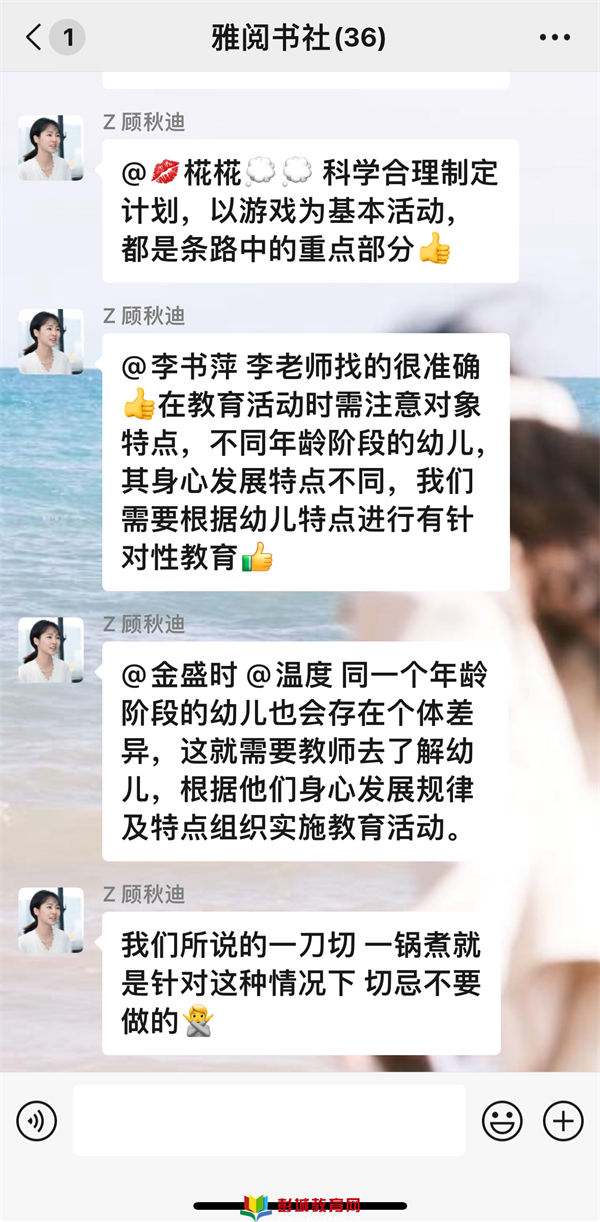Viewport: 600px width, 1222px height.
Task: Go back to the chat list
Action: 36,38
